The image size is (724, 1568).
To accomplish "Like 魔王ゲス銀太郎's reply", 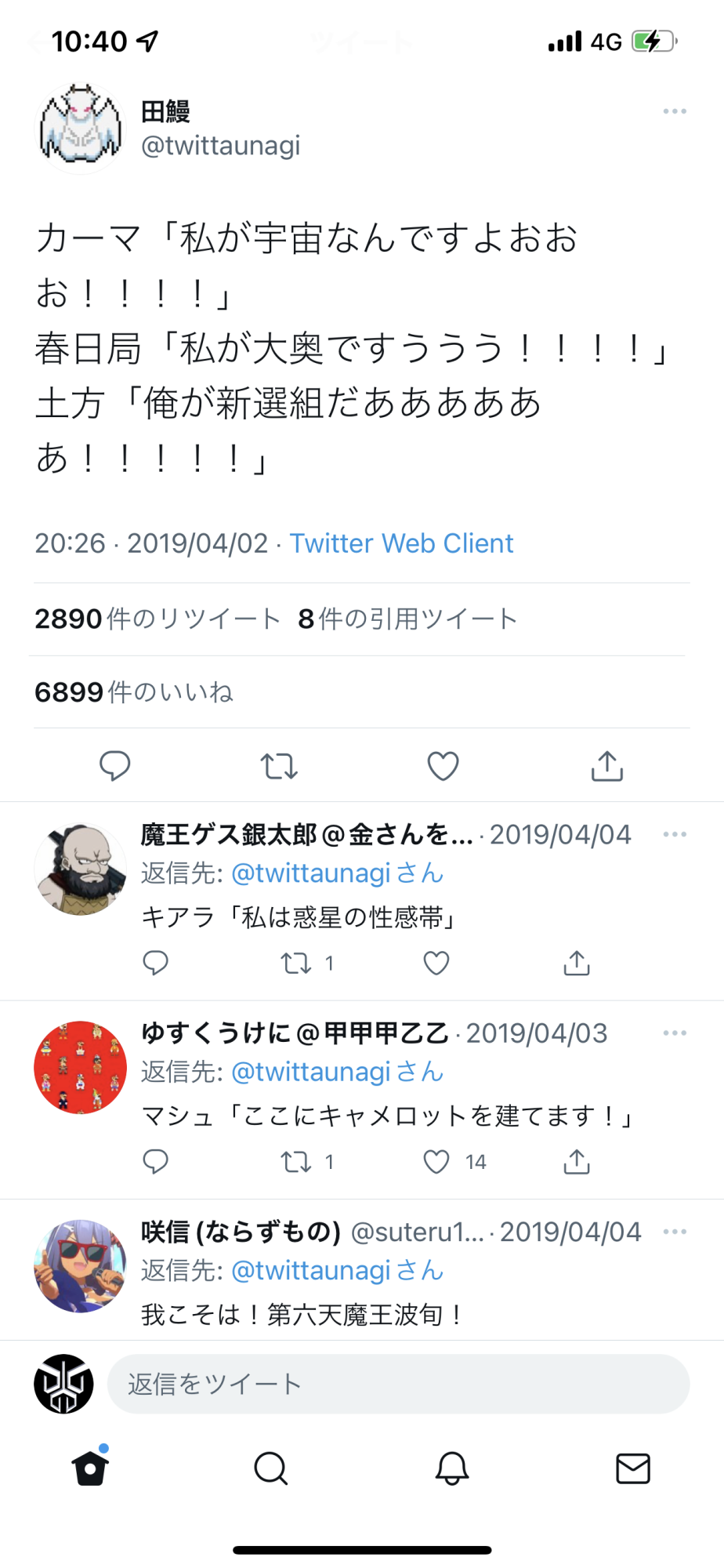I will click(x=436, y=963).
